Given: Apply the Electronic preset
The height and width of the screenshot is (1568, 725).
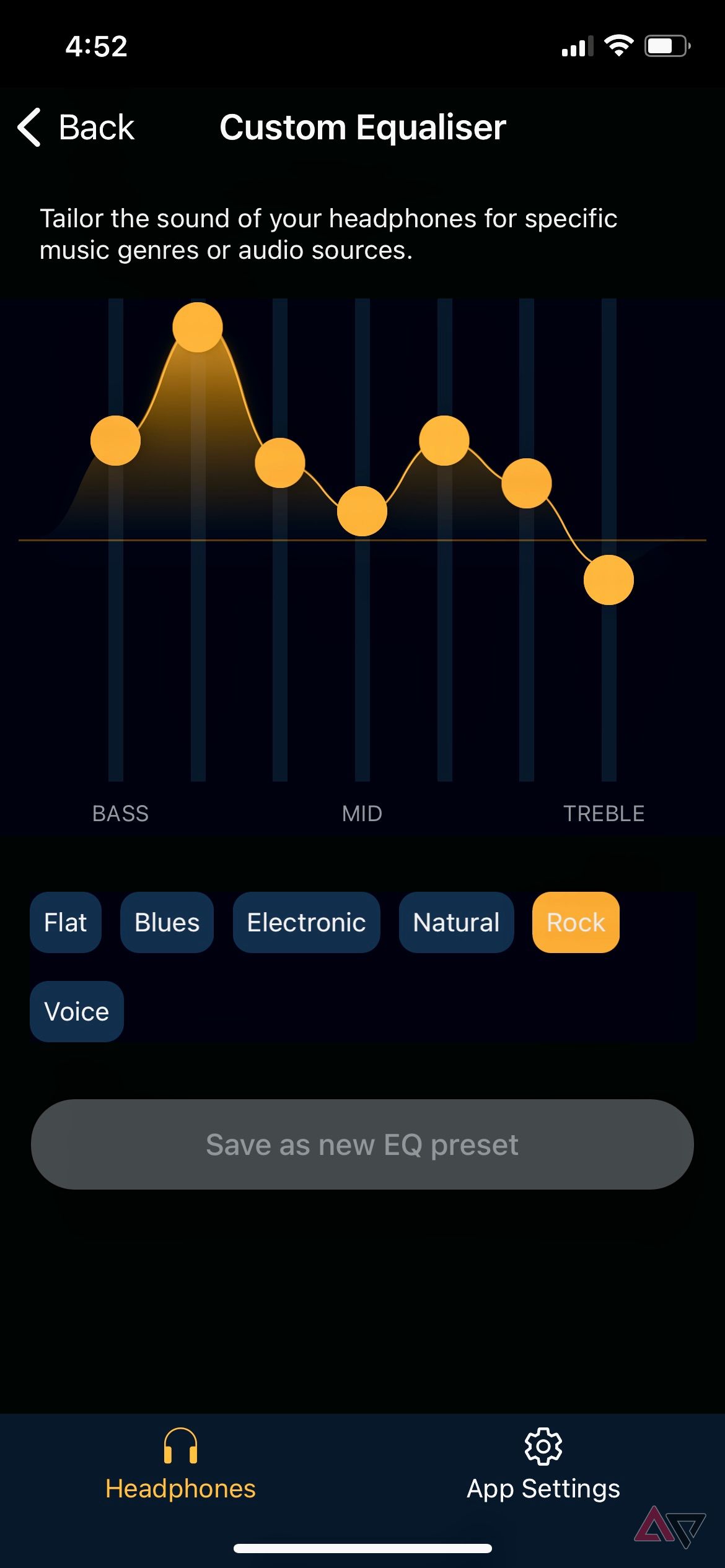Looking at the screenshot, I should pyautogui.click(x=306, y=923).
